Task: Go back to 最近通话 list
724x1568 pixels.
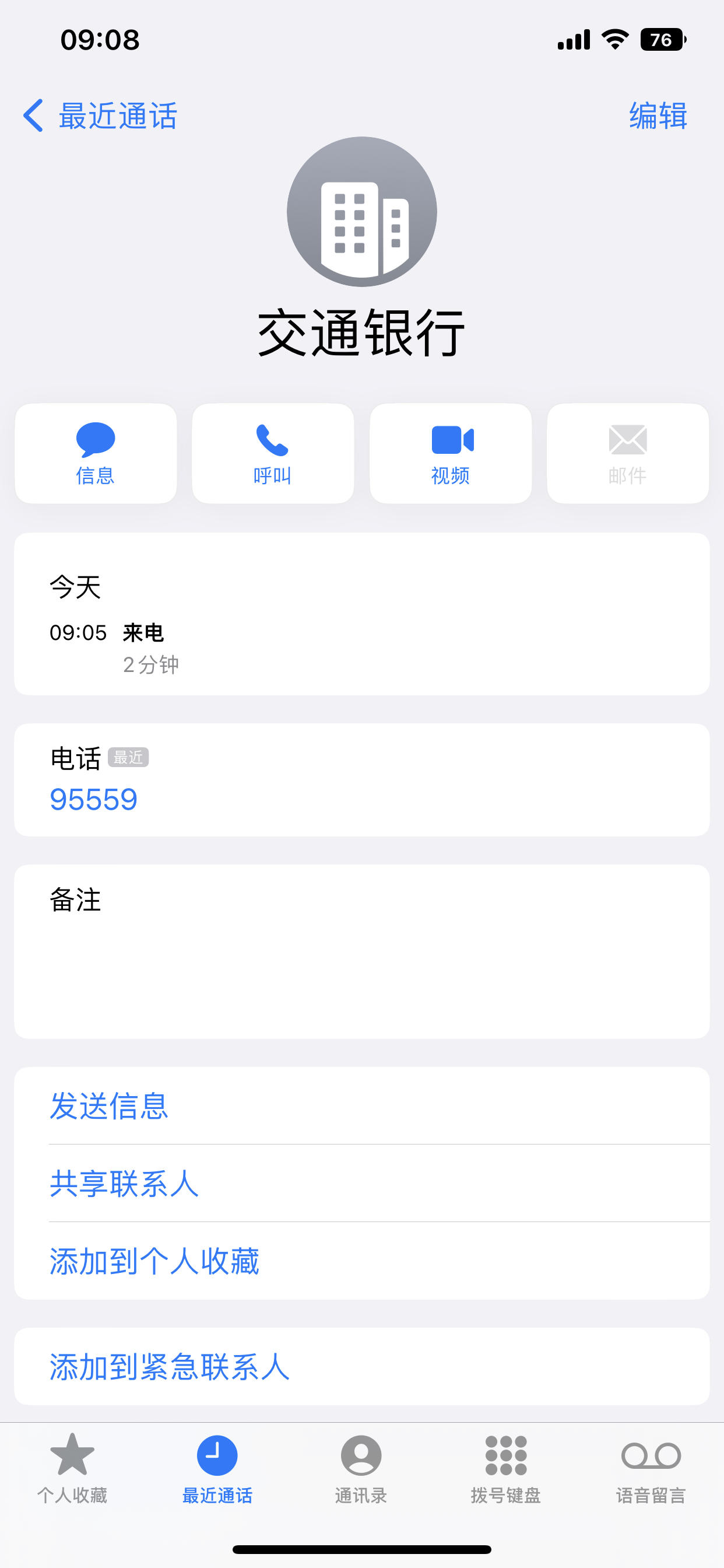Action: [100, 116]
